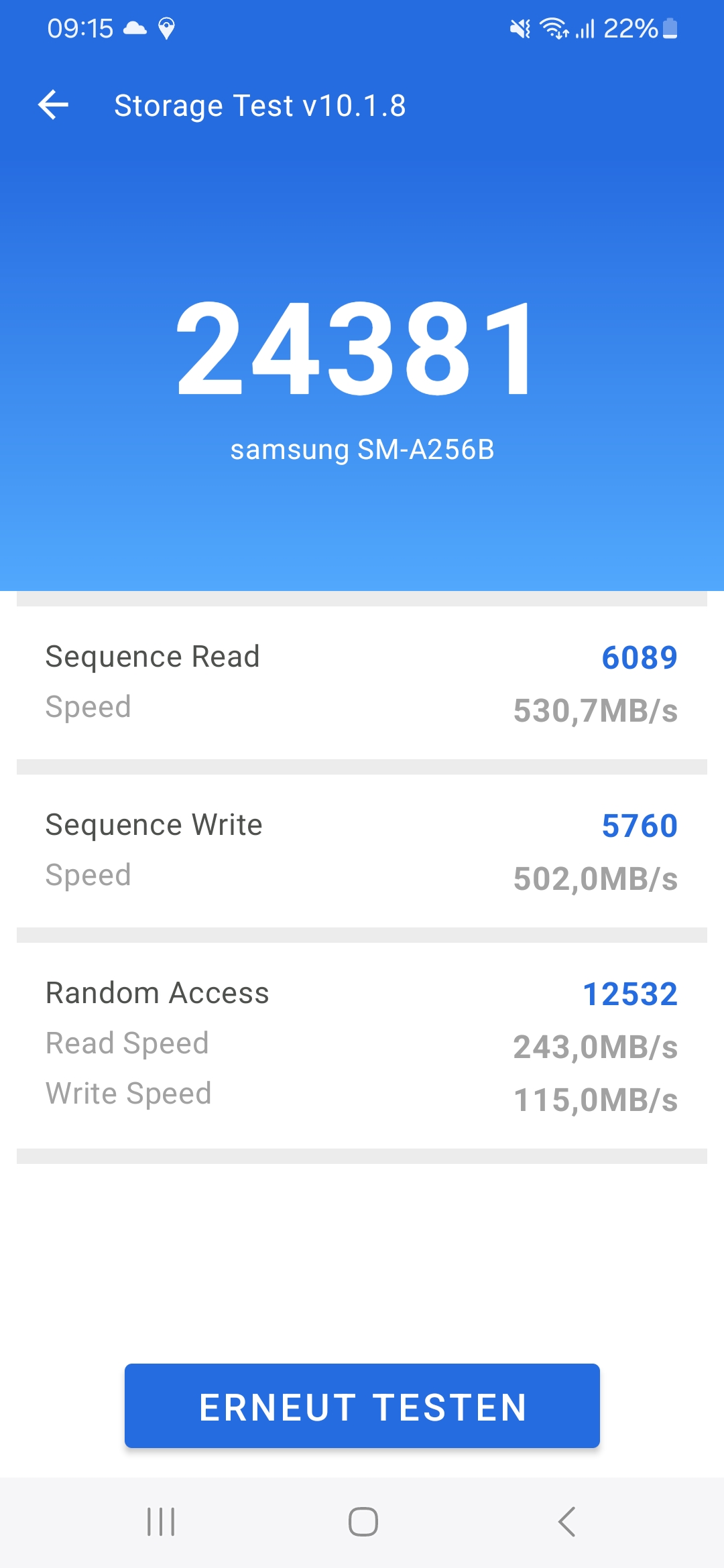724x1568 pixels.
Task: Tap the ERNEUT TESTEN button
Action: coord(362,1406)
